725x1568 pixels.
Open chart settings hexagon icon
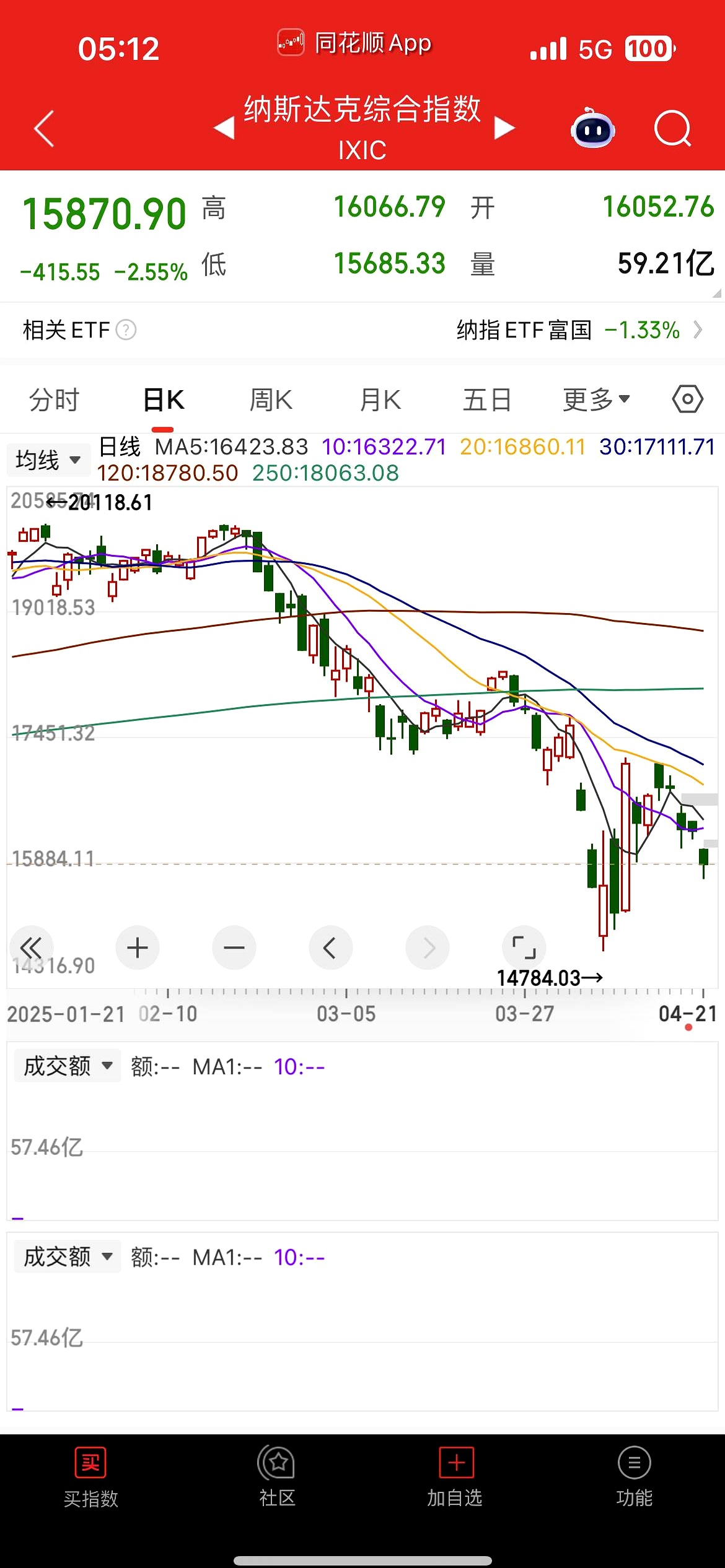687,399
